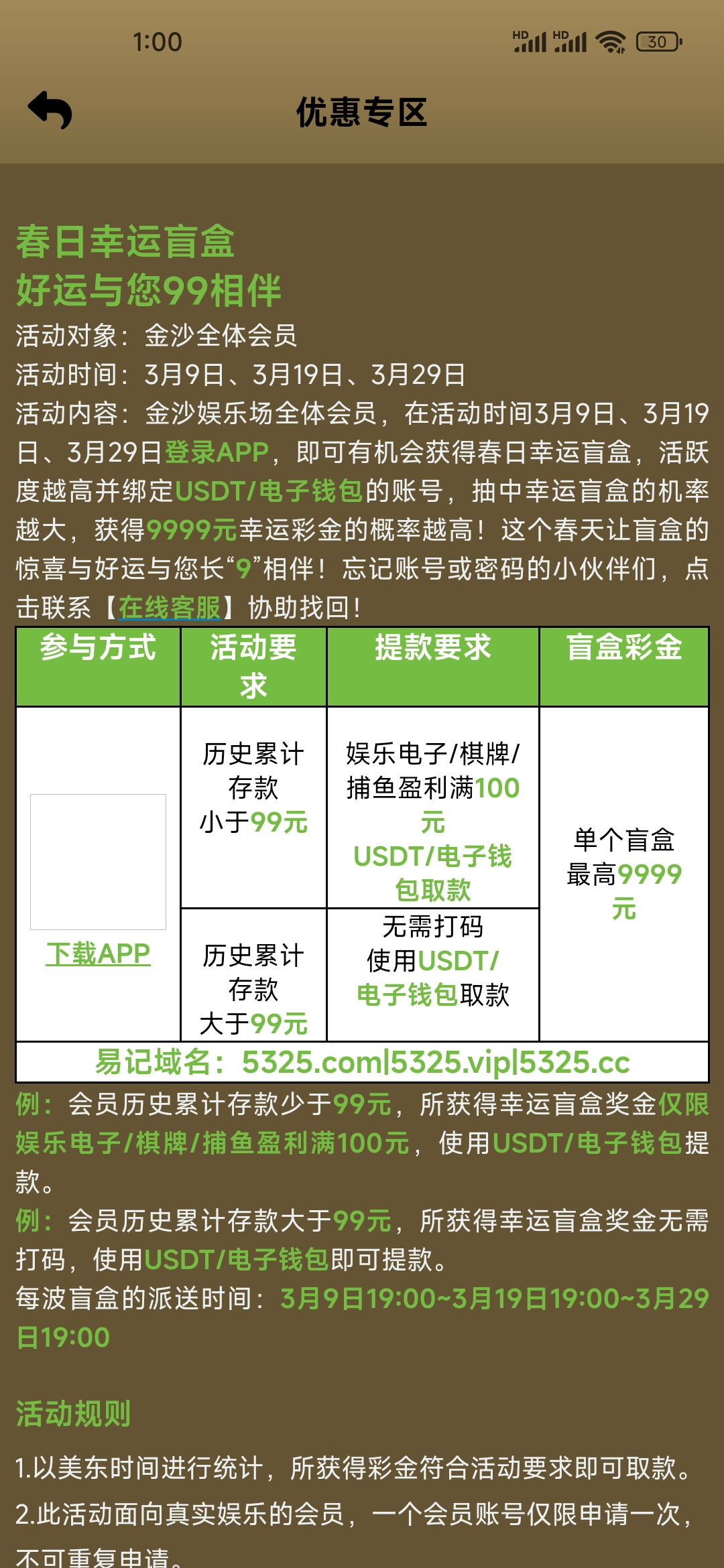Tap the back arrow in the header
This screenshot has height=1568, width=724.
pyautogui.click(x=50, y=111)
